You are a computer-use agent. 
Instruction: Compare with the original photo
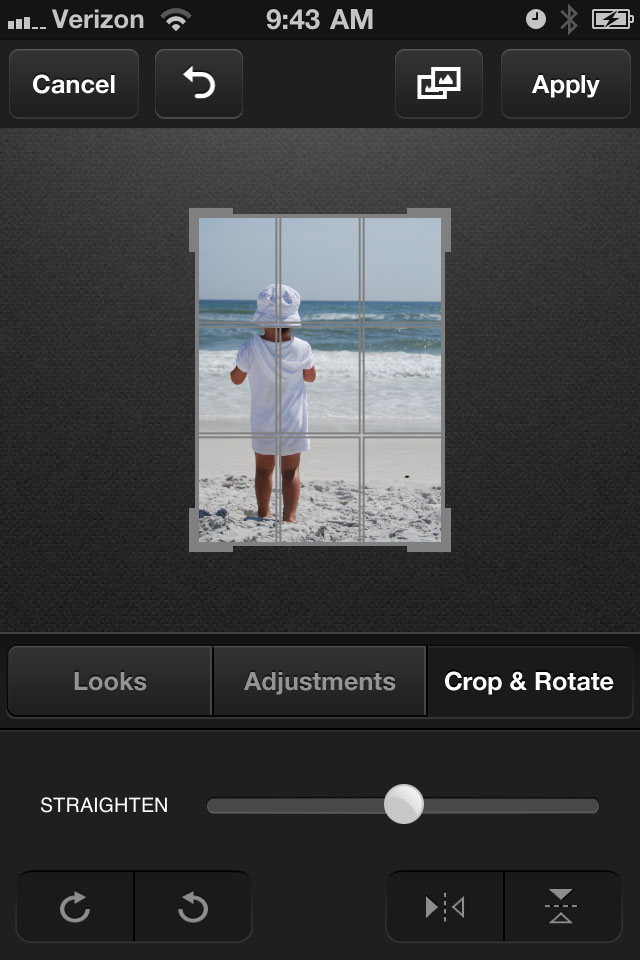[x=439, y=85]
